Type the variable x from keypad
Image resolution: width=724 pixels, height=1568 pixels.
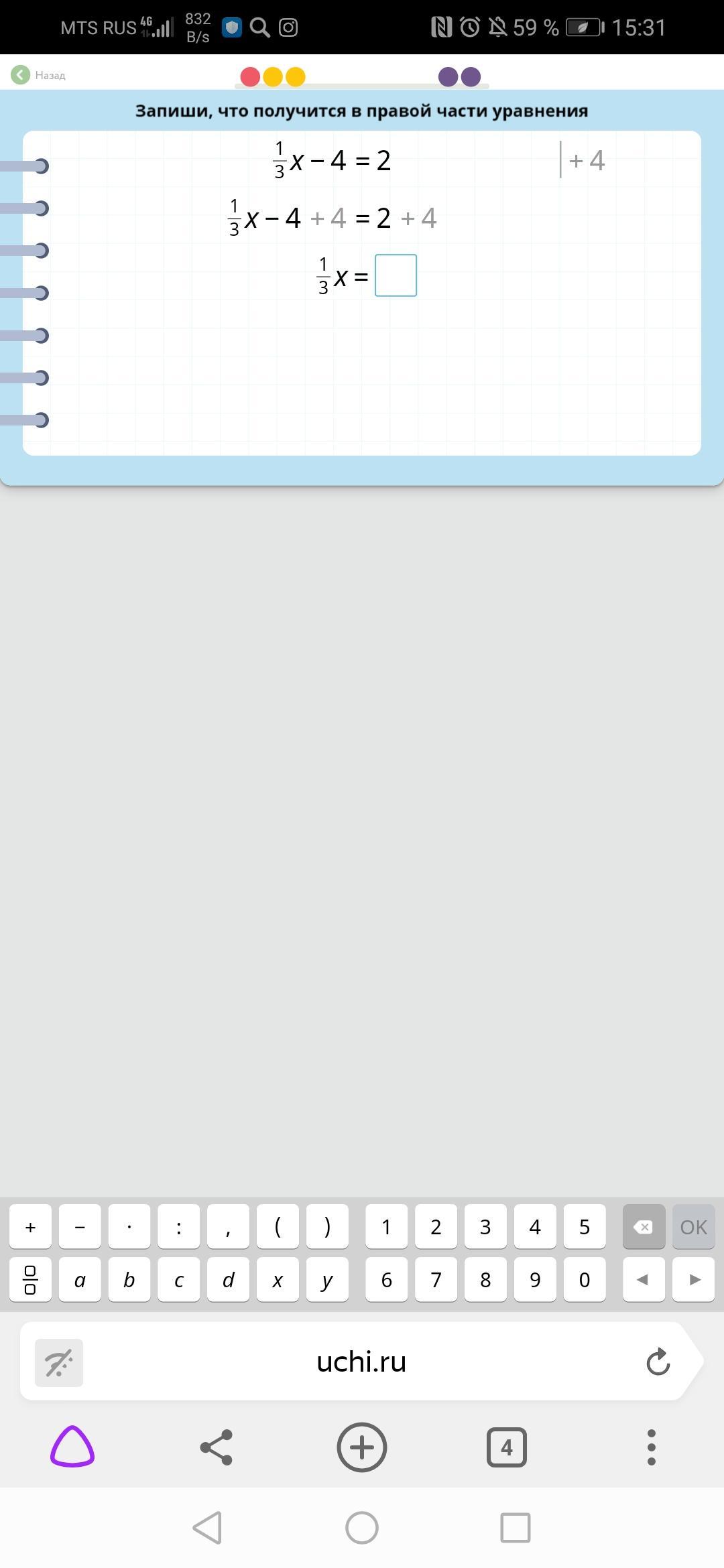click(x=278, y=1280)
